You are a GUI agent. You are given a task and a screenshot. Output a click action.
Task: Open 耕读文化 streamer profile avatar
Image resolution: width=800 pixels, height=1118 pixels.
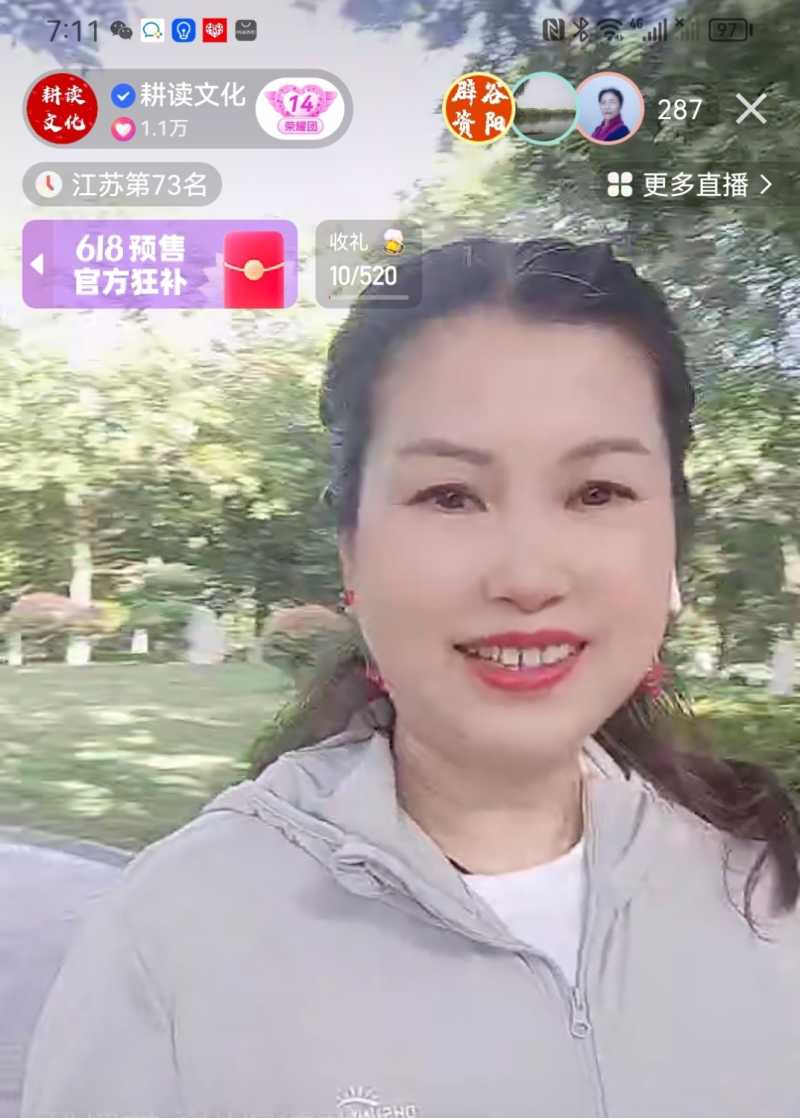click(62, 109)
